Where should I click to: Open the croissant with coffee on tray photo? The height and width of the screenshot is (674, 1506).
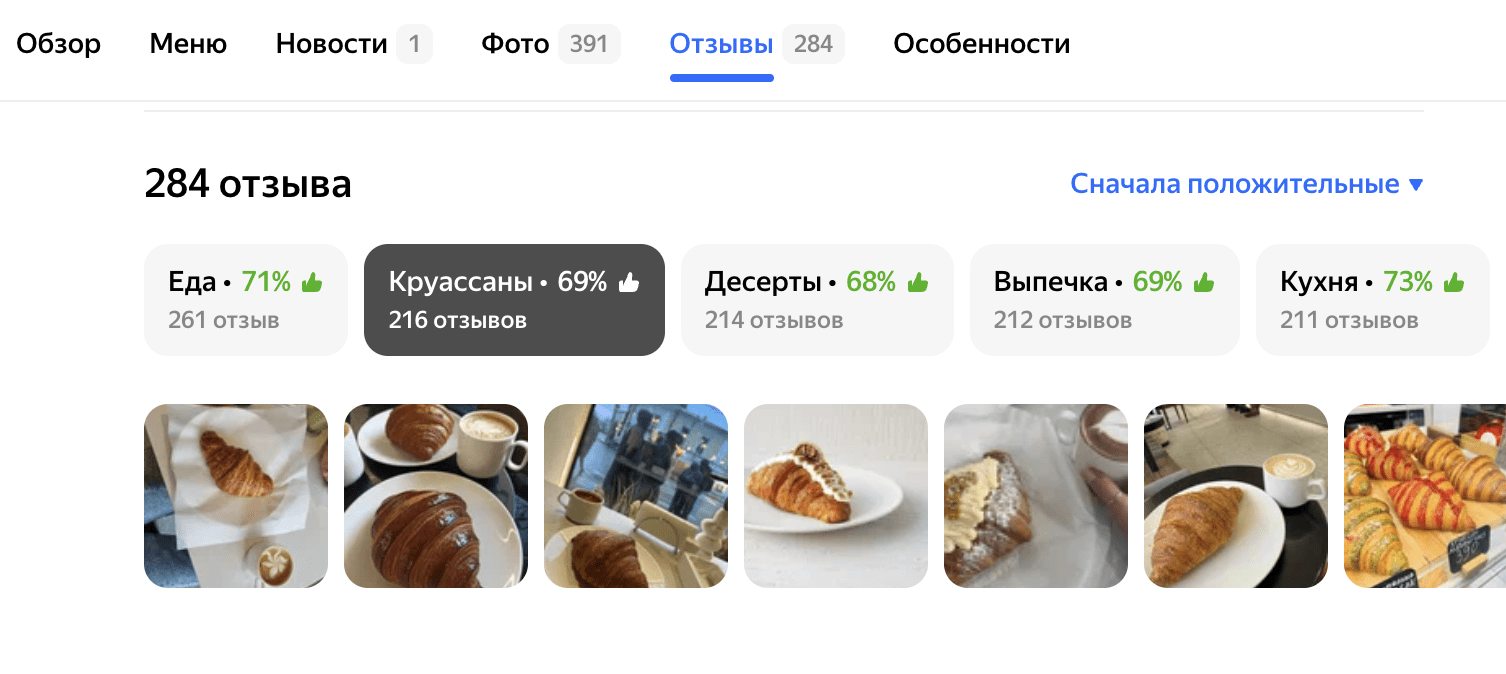pyautogui.click(x=1236, y=495)
